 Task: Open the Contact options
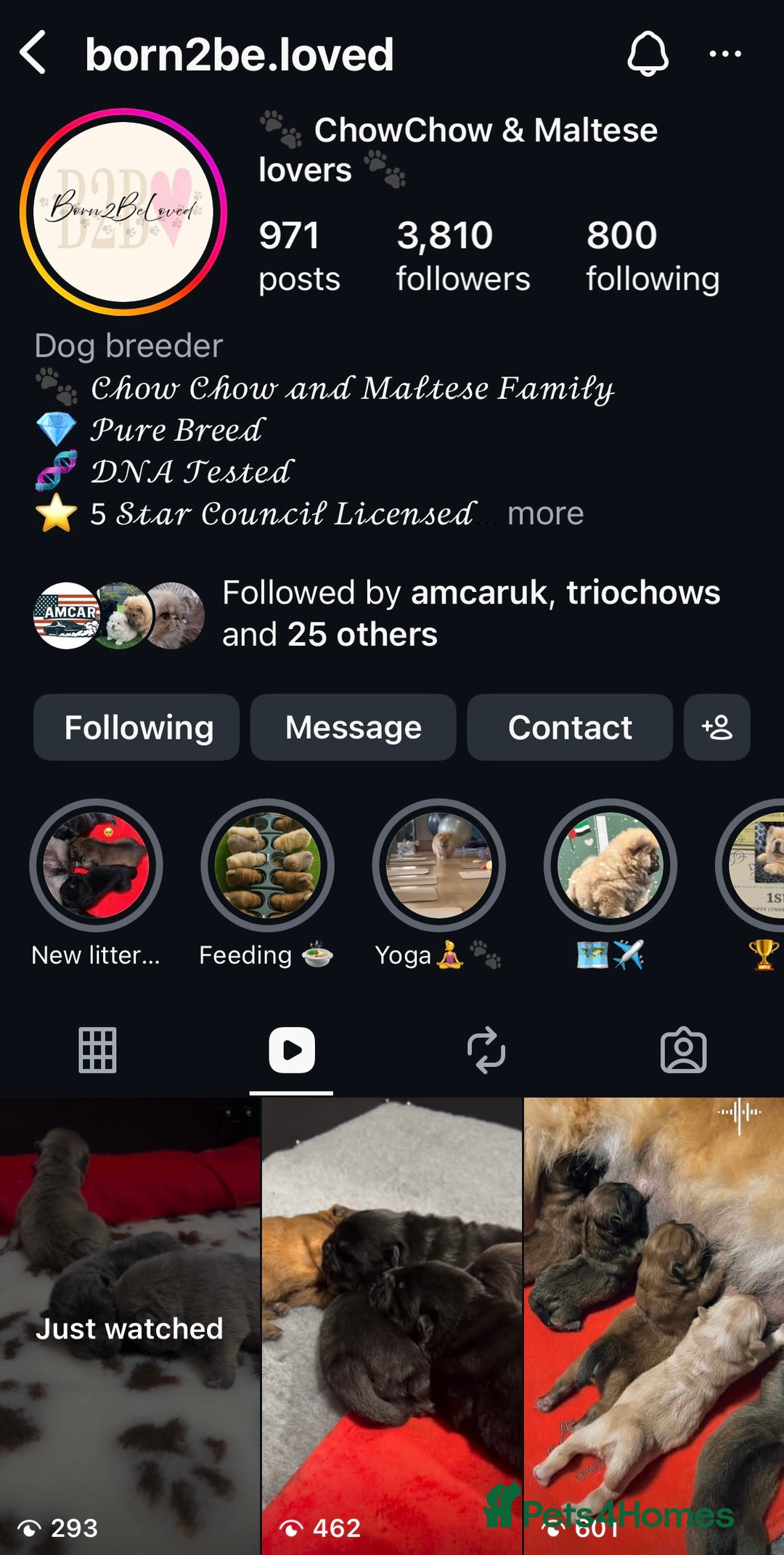(x=569, y=727)
